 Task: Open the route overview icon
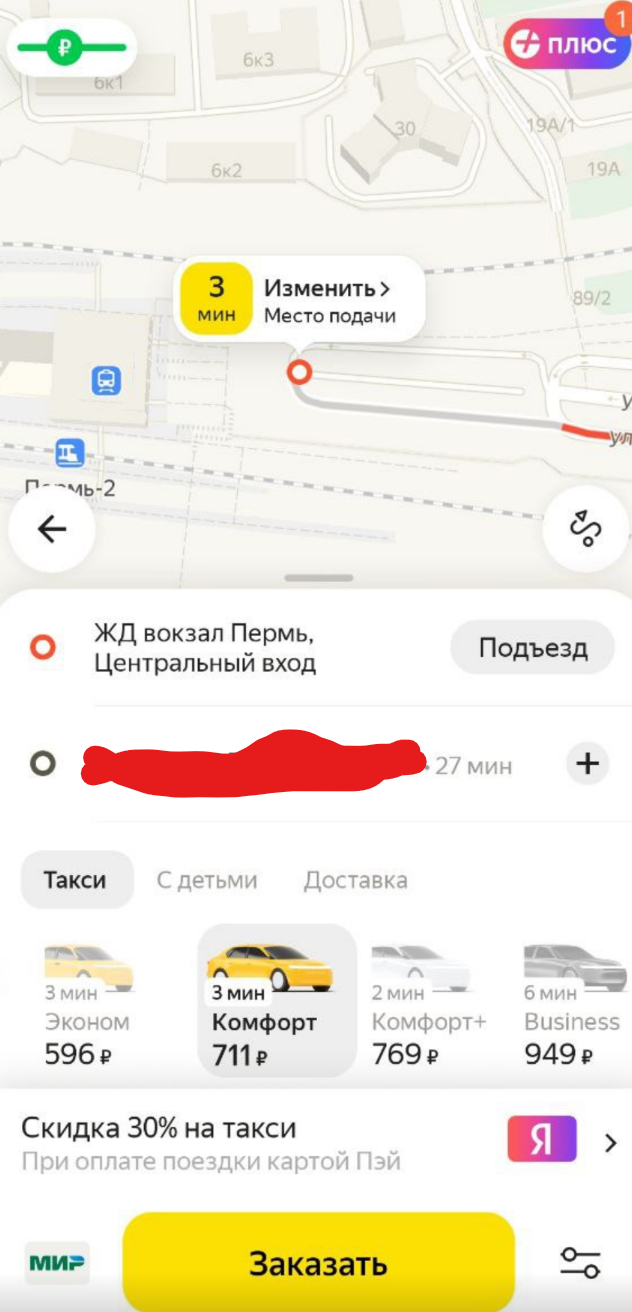pos(585,529)
